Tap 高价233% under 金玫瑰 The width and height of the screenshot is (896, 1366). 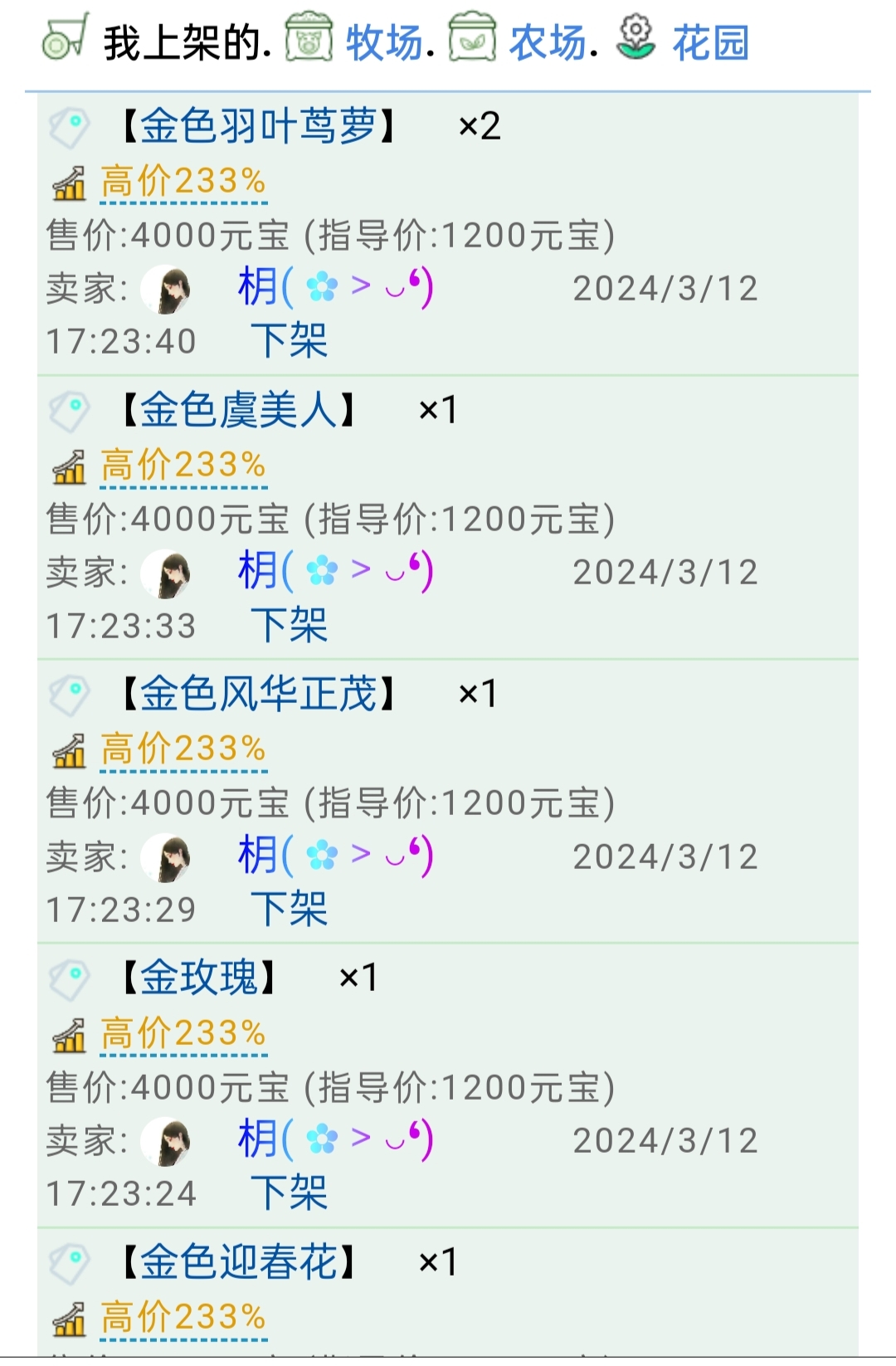[x=183, y=1033]
